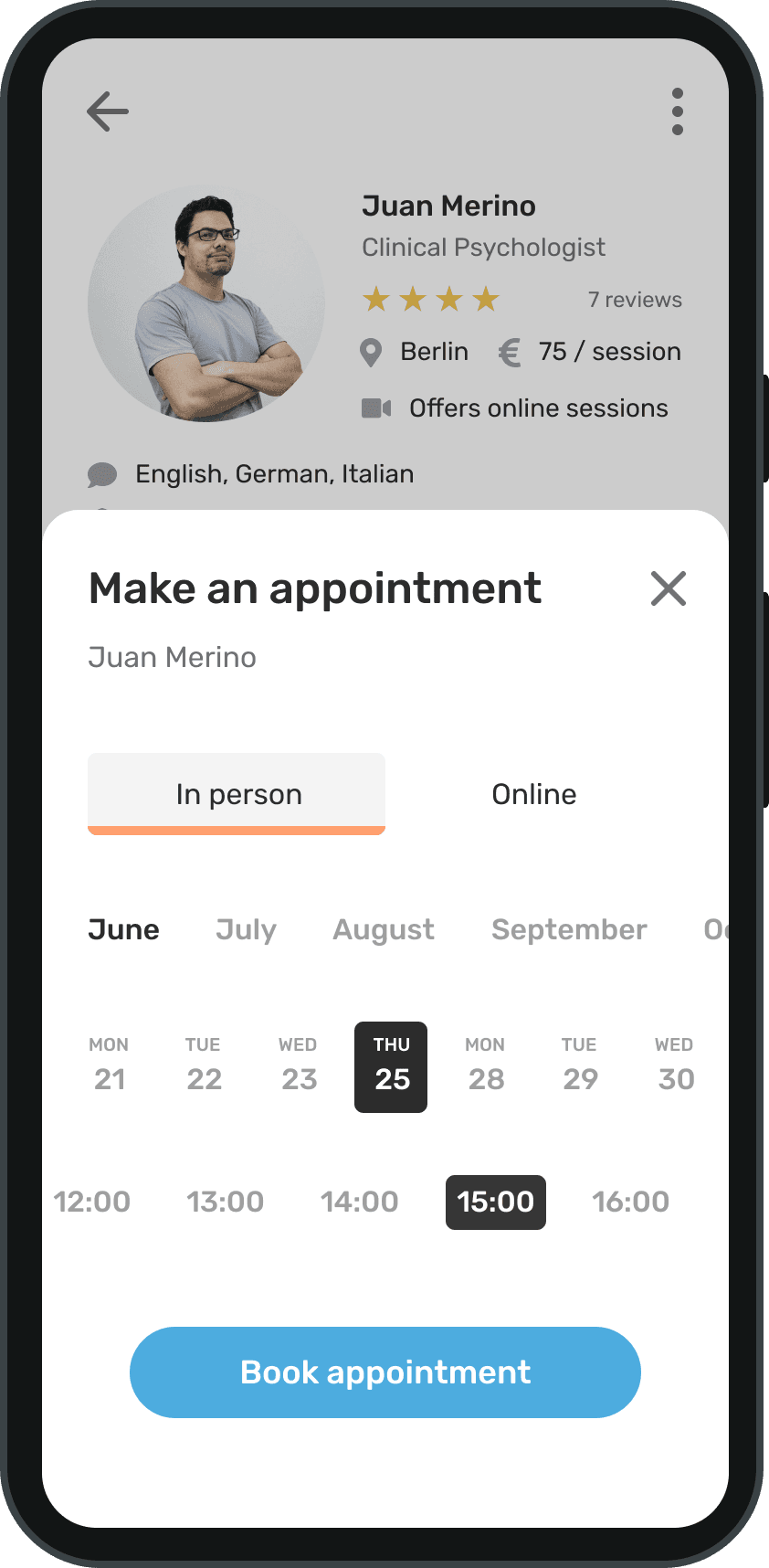Screen dimensions: 769x1568
Task: Open the three-dot overflow menu
Action: tap(678, 111)
